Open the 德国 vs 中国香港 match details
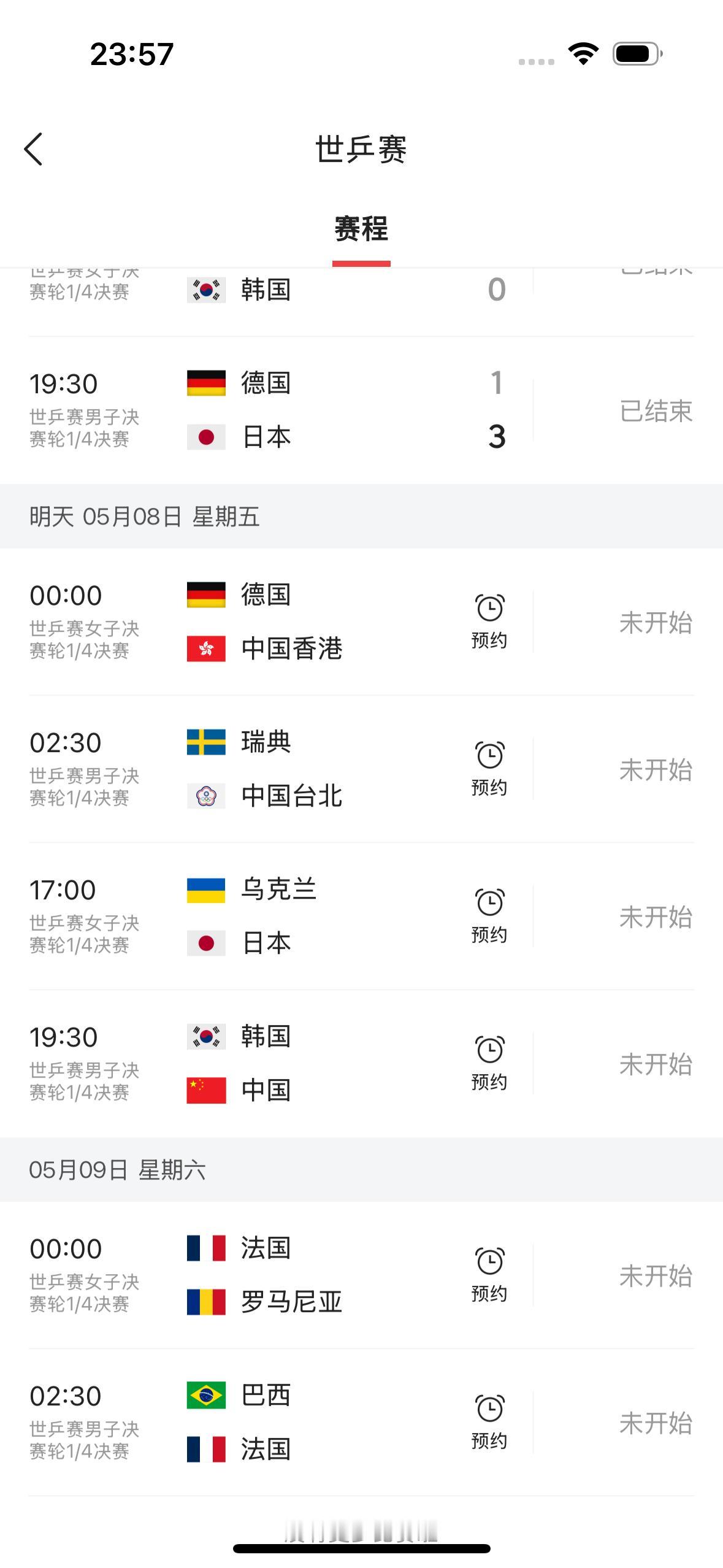Viewport: 723px width, 1568px height. pos(361,621)
